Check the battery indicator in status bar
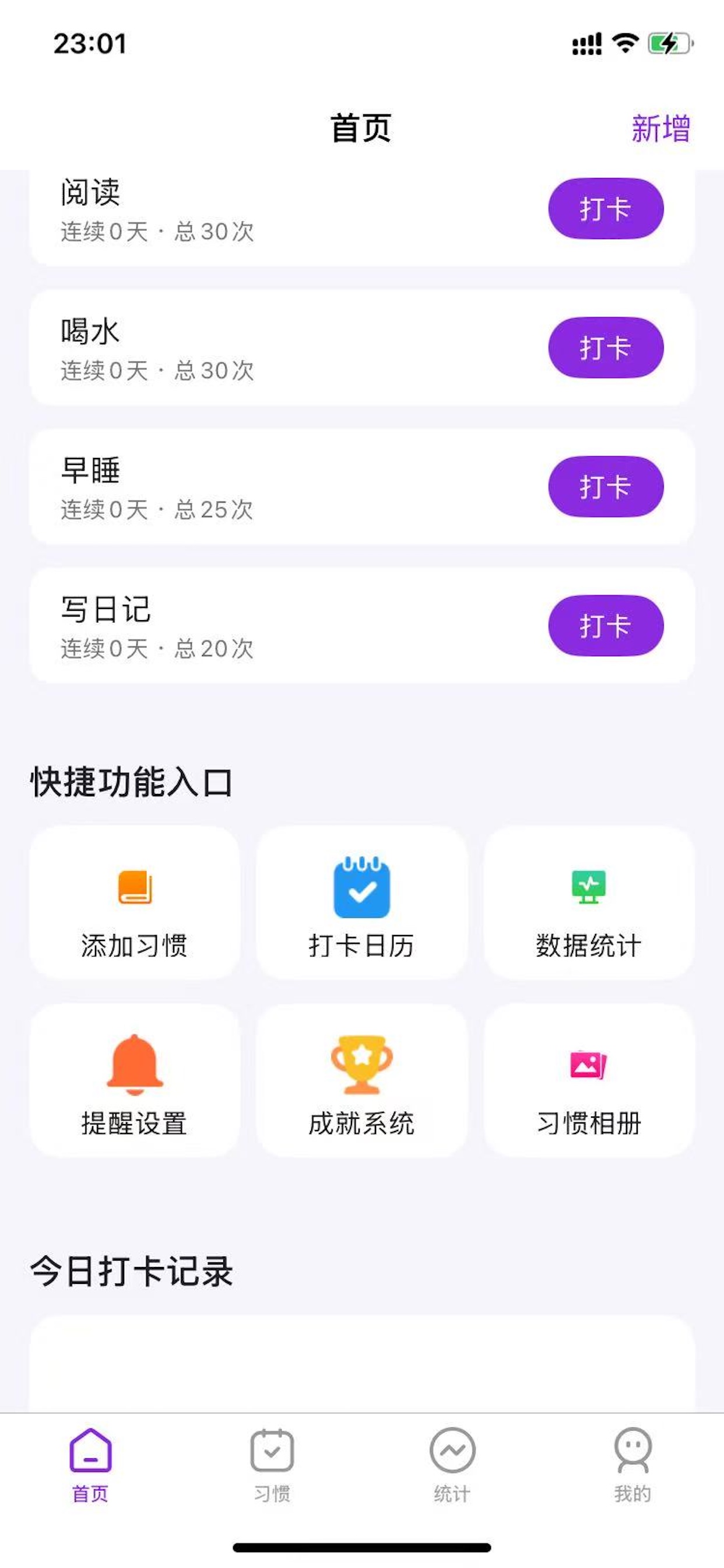 tap(669, 41)
